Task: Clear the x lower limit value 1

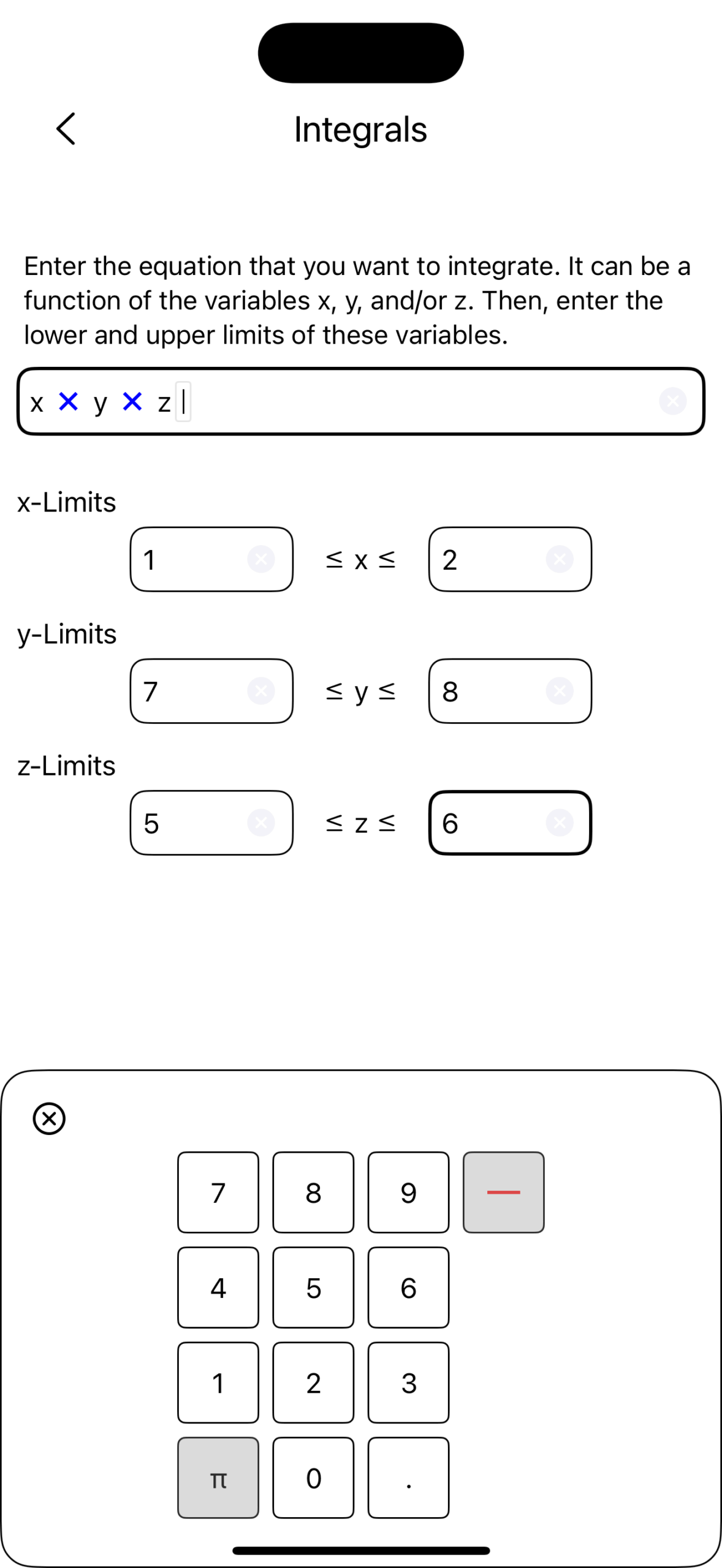Action: [260, 559]
